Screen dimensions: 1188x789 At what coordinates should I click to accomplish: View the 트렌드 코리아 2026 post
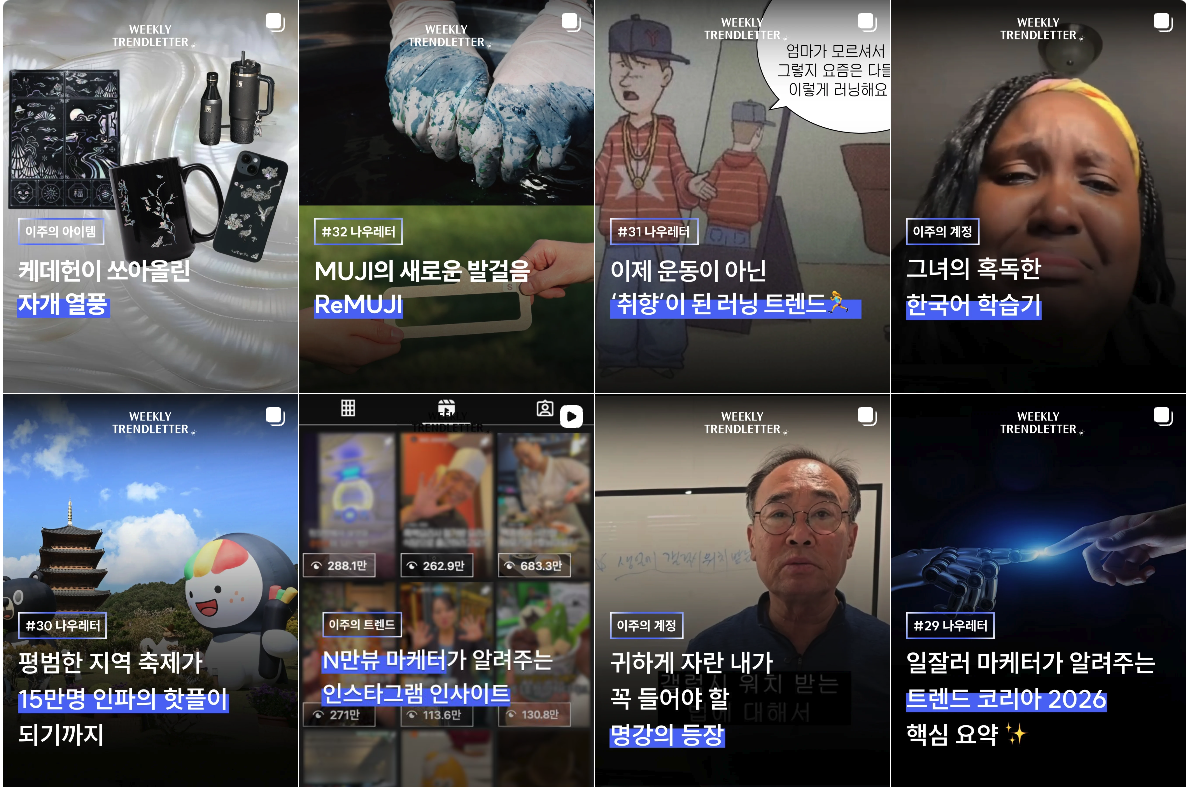coord(1038,590)
